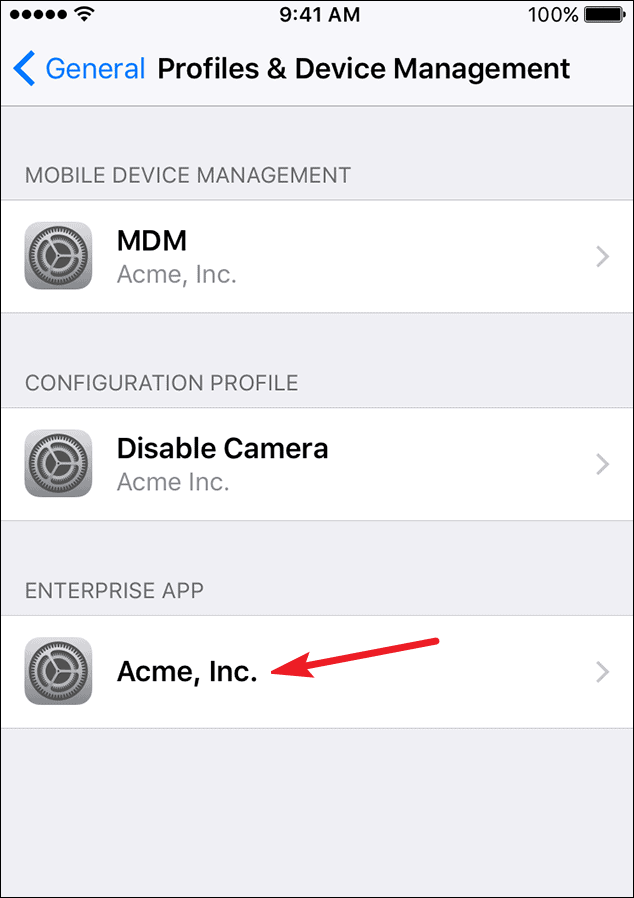Go back to General settings
The width and height of the screenshot is (634, 898).
[x=78, y=69]
